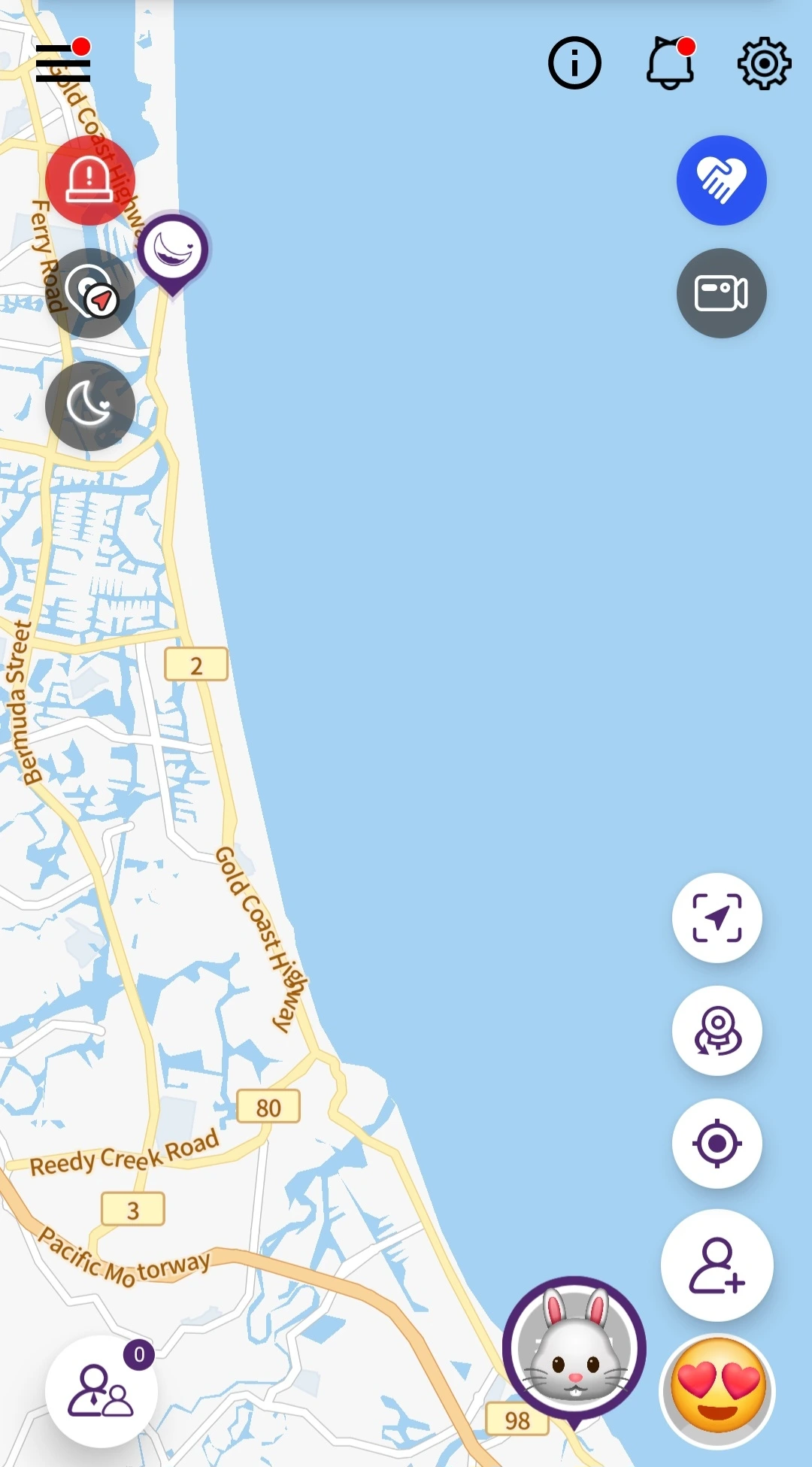Tap the red emergency alert button
Image resolution: width=812 pixels, height=1467 pixels.
pos(90,180)
